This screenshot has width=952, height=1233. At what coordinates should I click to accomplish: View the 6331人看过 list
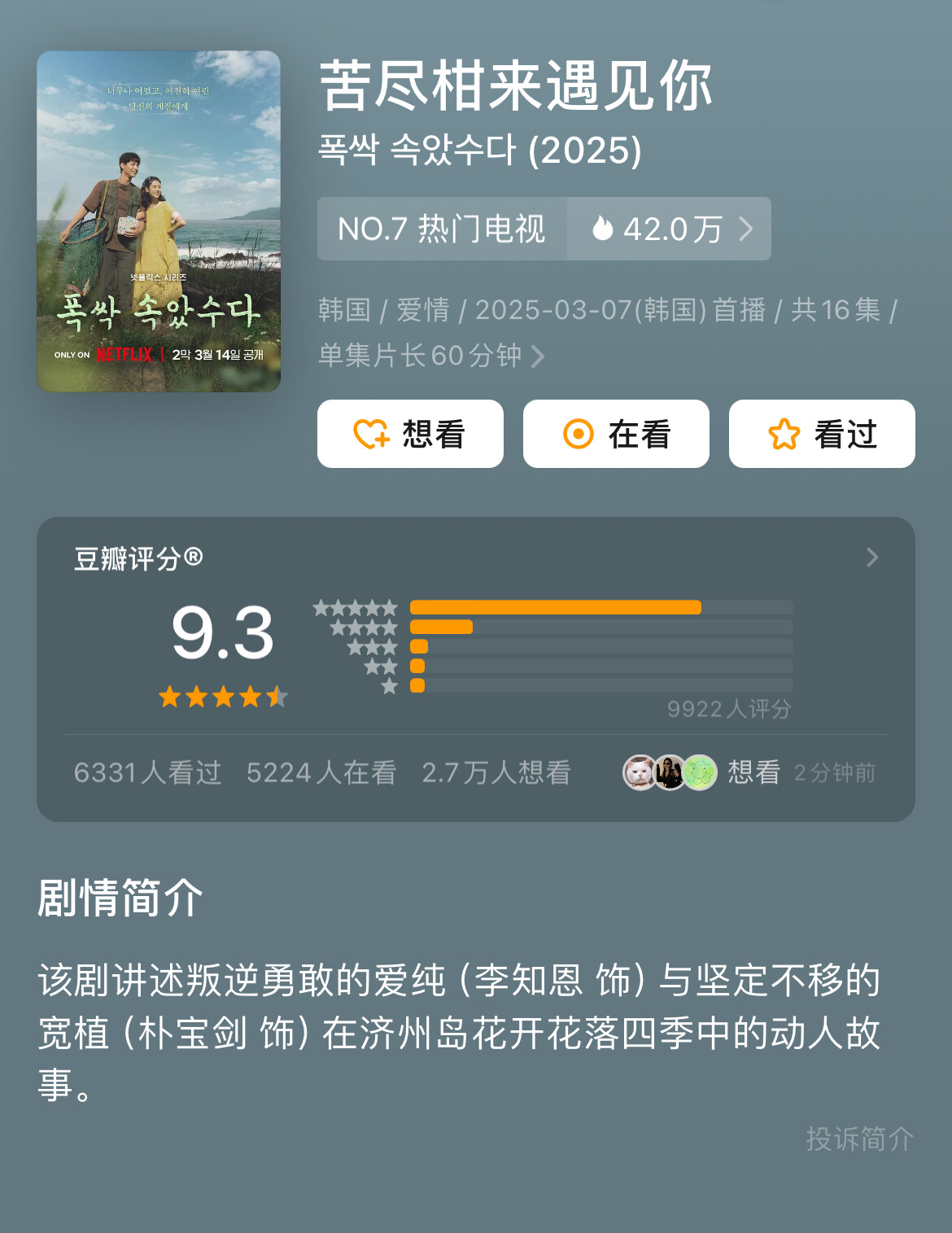point(148,772)
